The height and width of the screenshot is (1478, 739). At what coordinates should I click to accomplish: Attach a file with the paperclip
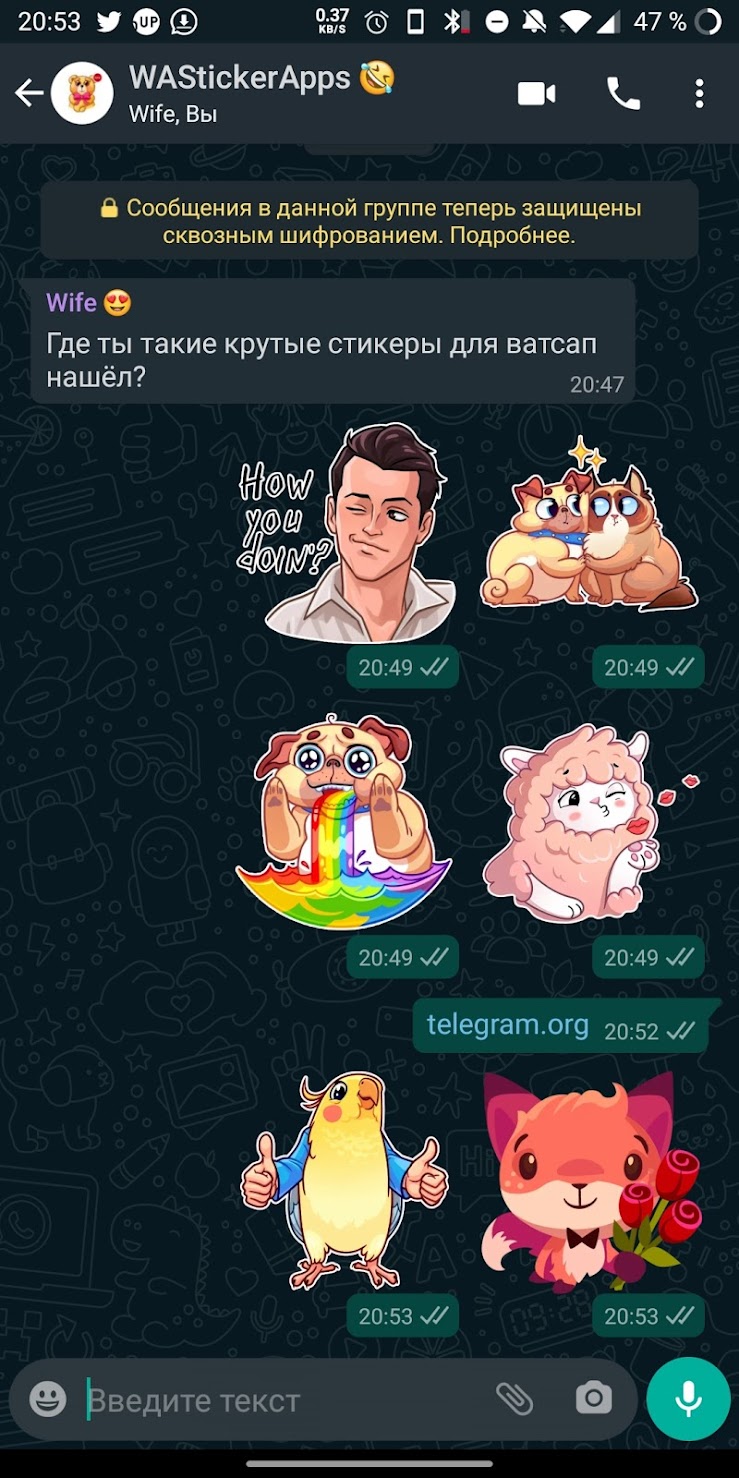point(515,1399)
